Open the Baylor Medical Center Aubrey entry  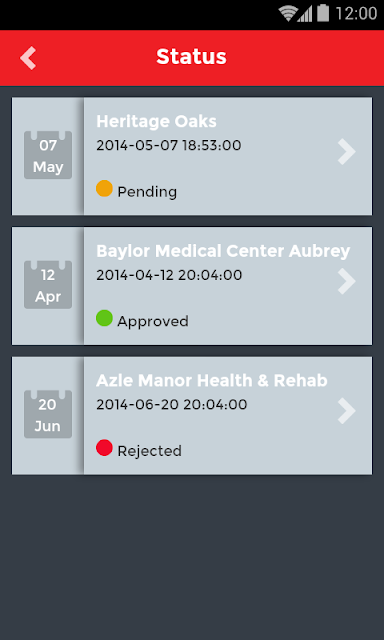(x=192, y=286)
